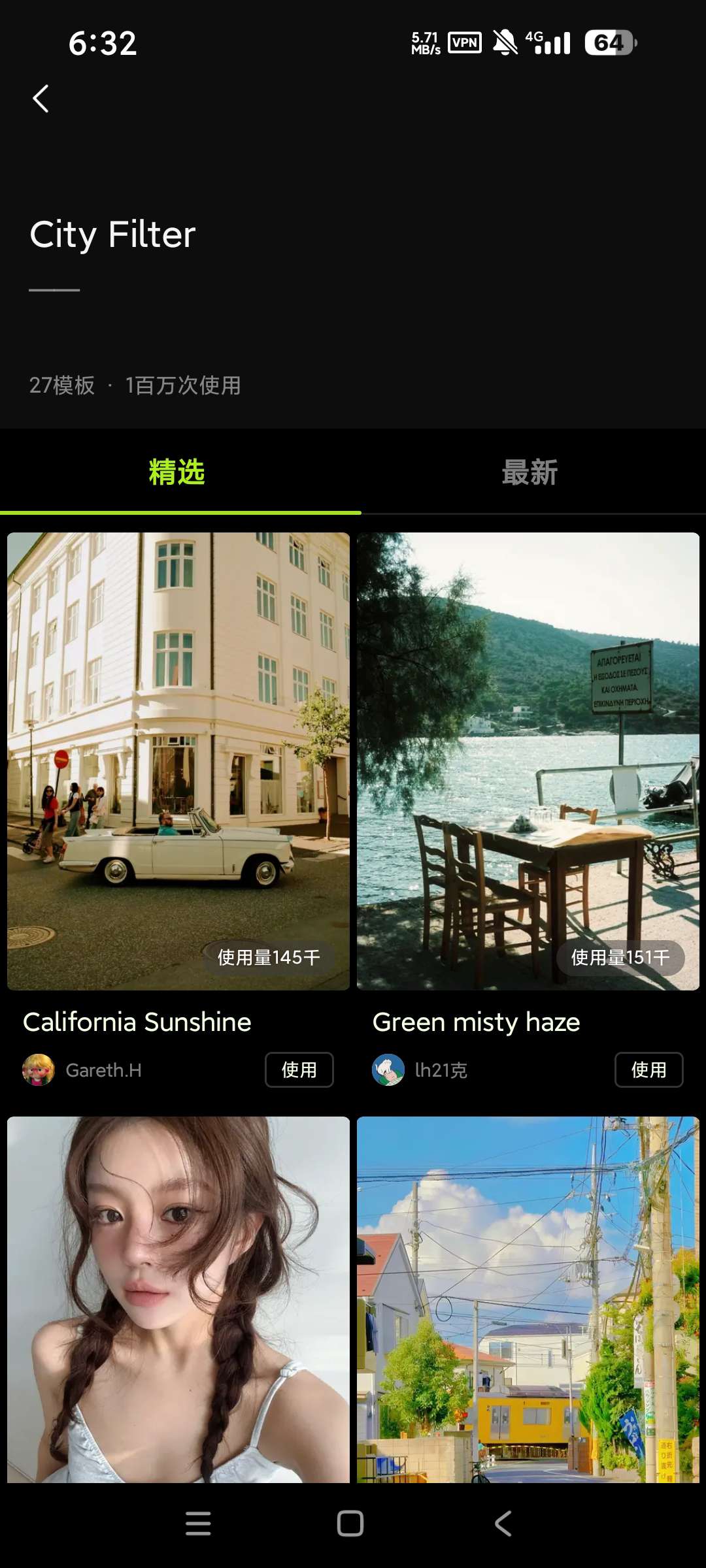Open the California Sunshine template
Screen dimensions: 706x1568
pyautogui.click(x=178, y=760)
